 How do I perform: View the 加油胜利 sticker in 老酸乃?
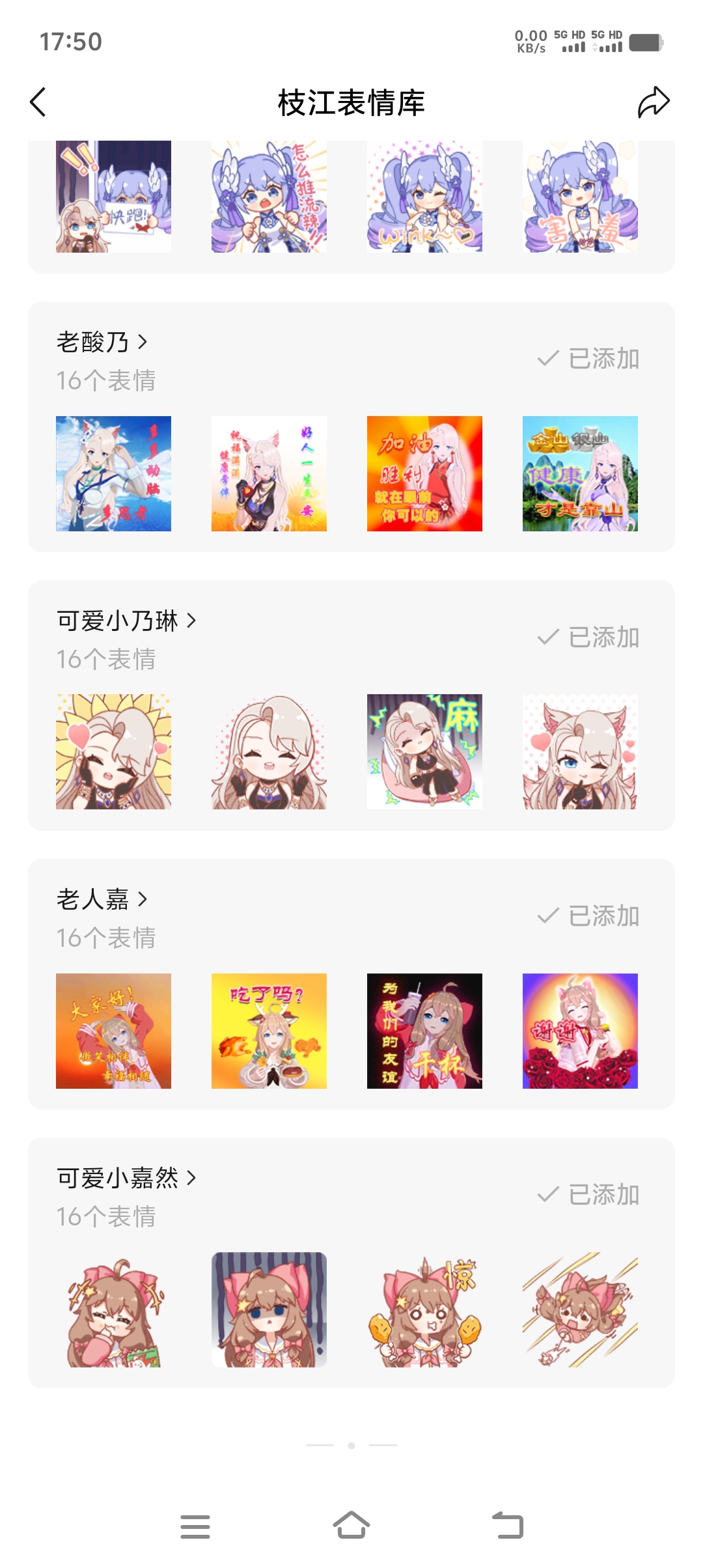[x=424, y=473]
